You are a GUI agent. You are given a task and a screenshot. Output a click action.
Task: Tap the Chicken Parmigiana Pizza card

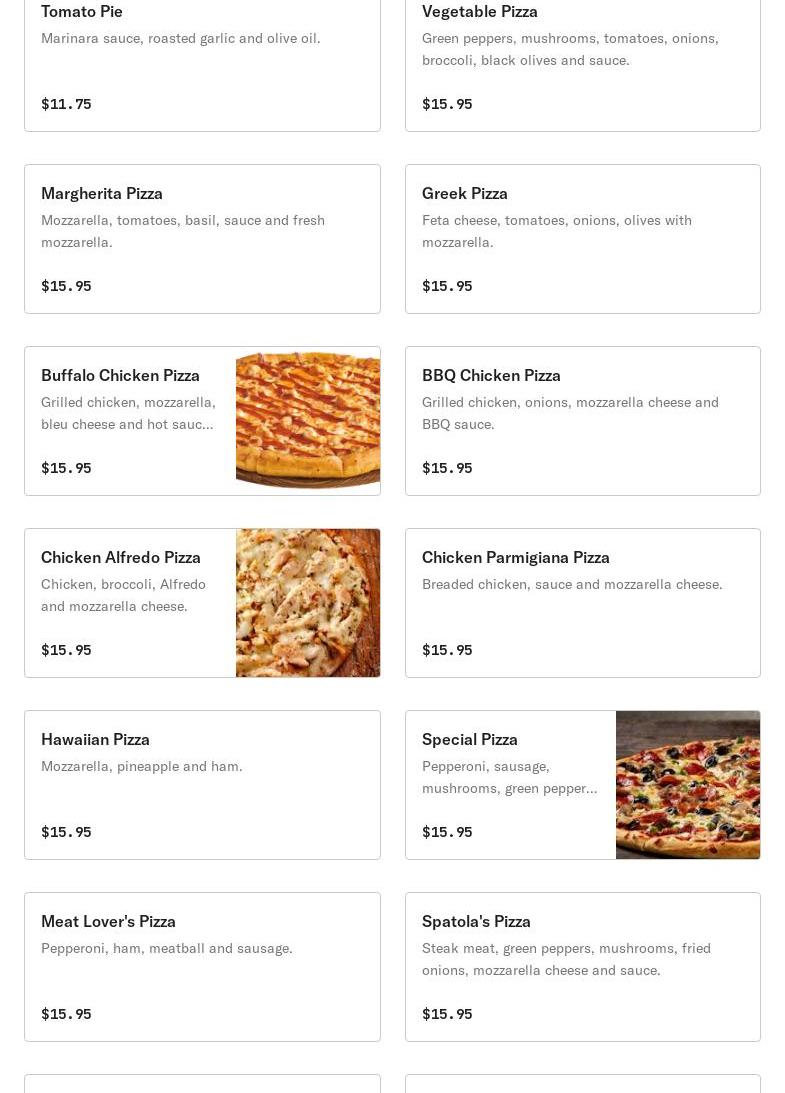click(582, 603)
